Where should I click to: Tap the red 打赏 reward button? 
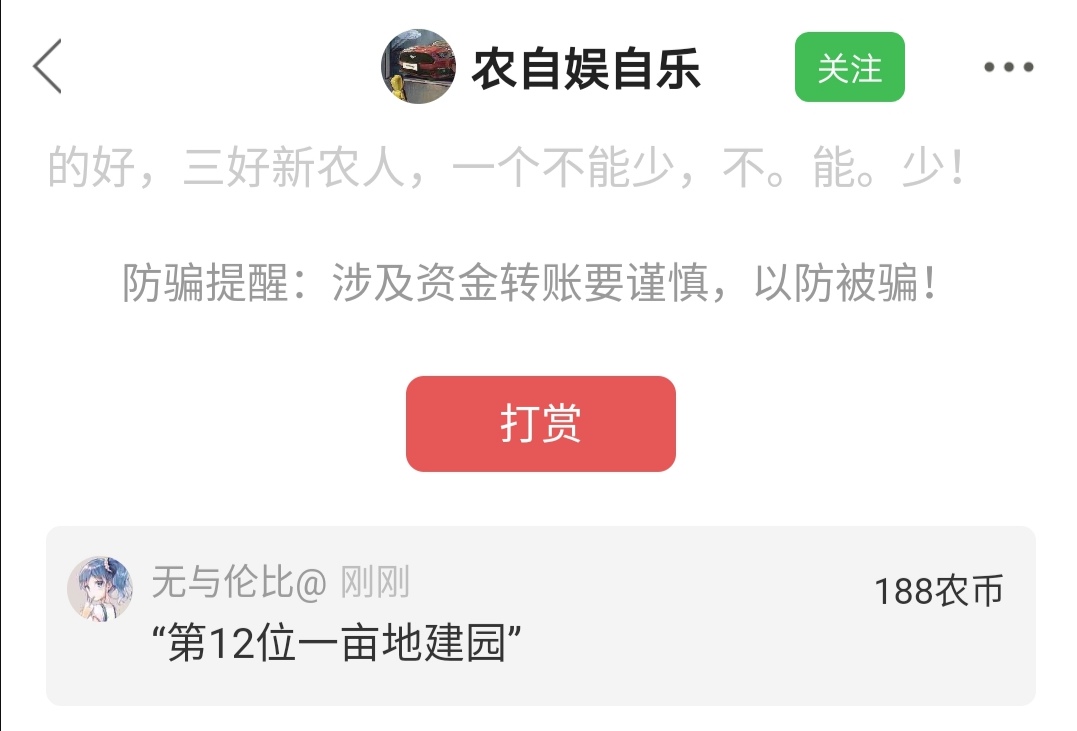click(x=540, y=424)
